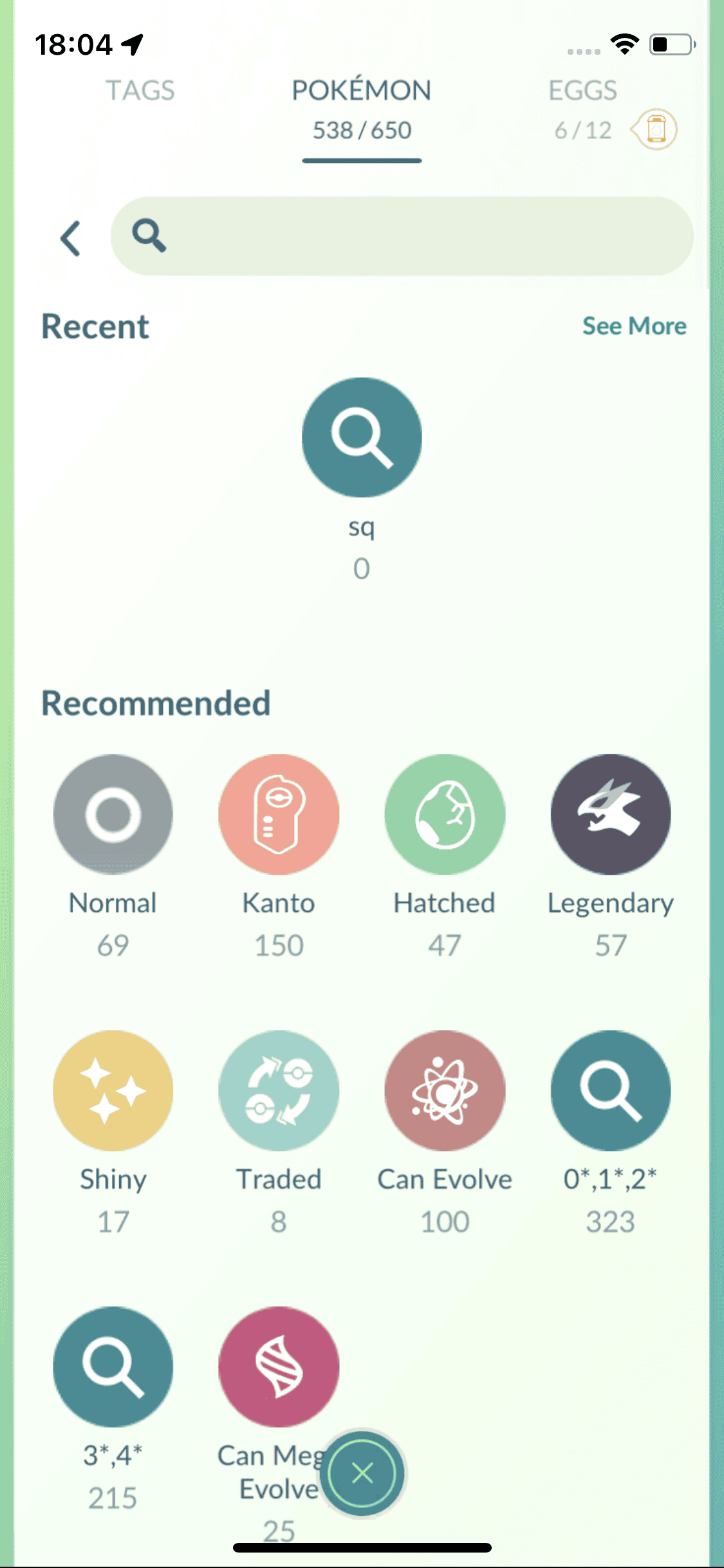The height and width of the screenshot is (1568, 724).
Task: Reuse the recent 'sq' search
Action: pos(362,438)
